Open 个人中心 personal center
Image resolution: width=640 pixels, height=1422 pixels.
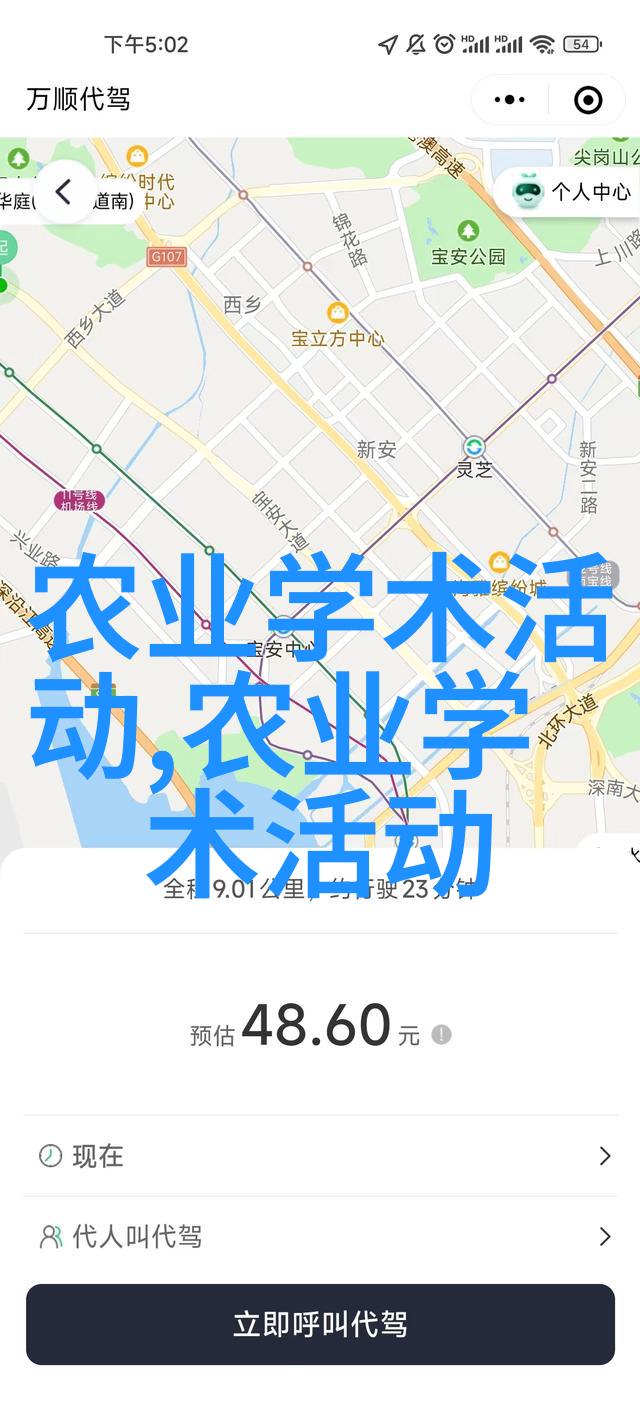[573, 191]
